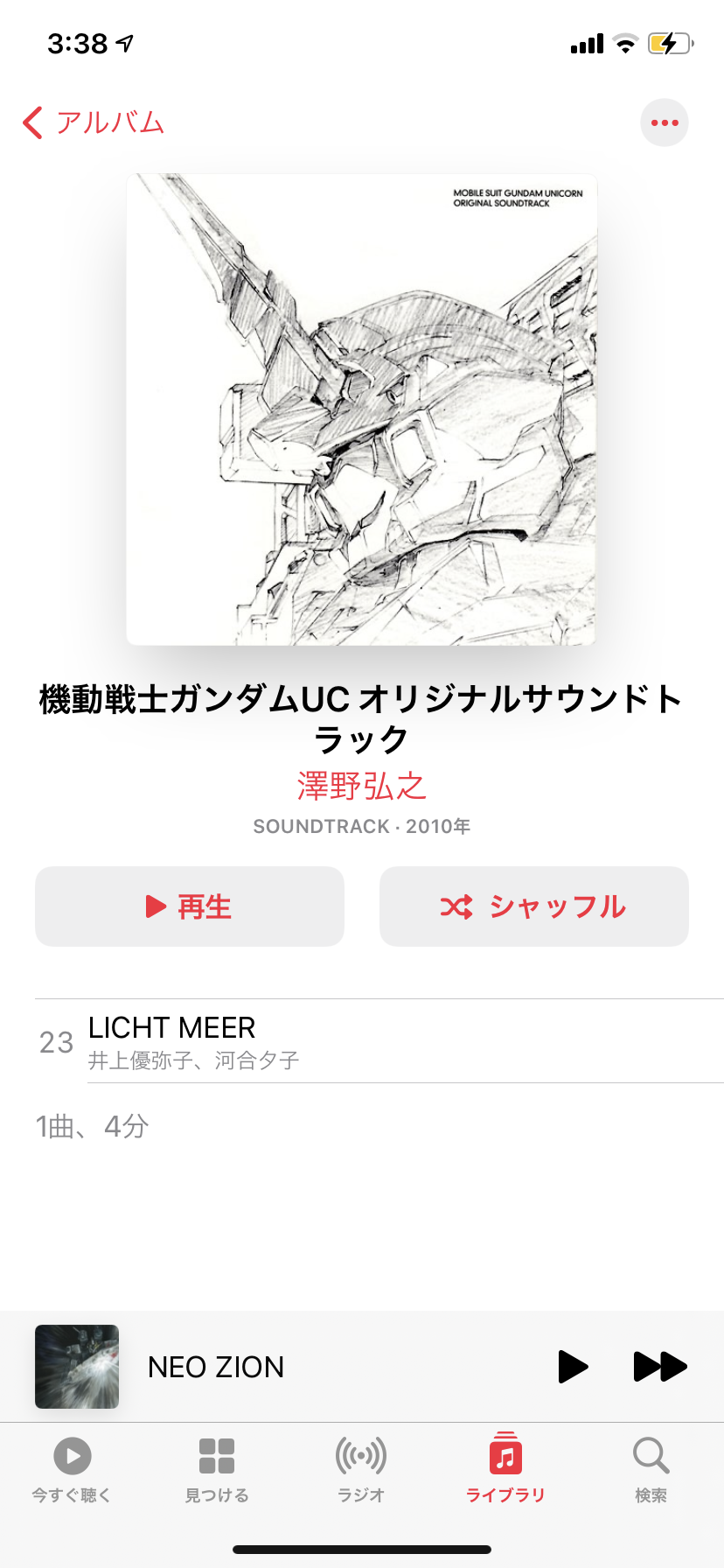Open the more options menu
This screenshot has width=724, height=1568.
pos(664,122)
